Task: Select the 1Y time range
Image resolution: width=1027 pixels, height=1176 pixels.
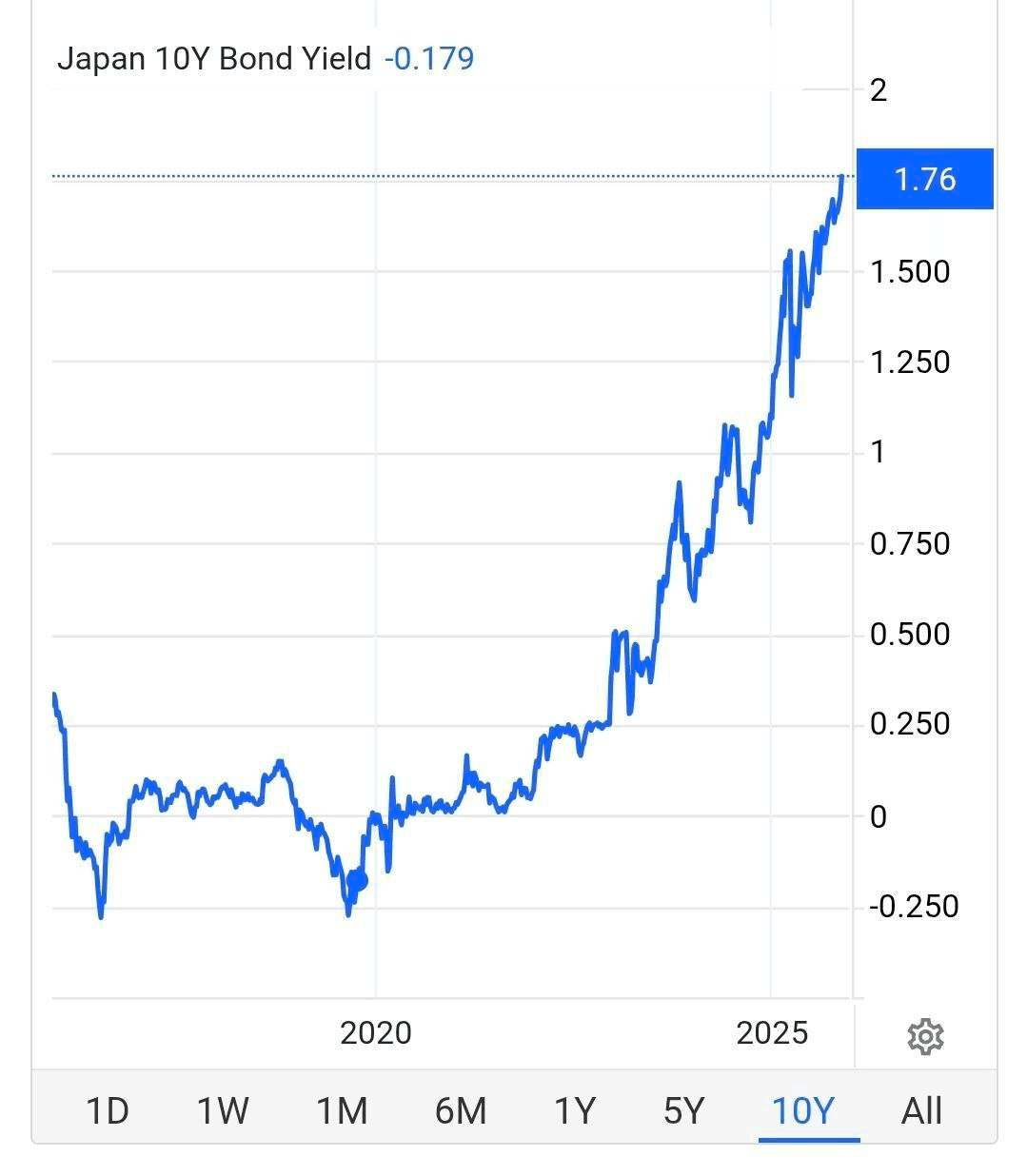Action: point(575,1110)
